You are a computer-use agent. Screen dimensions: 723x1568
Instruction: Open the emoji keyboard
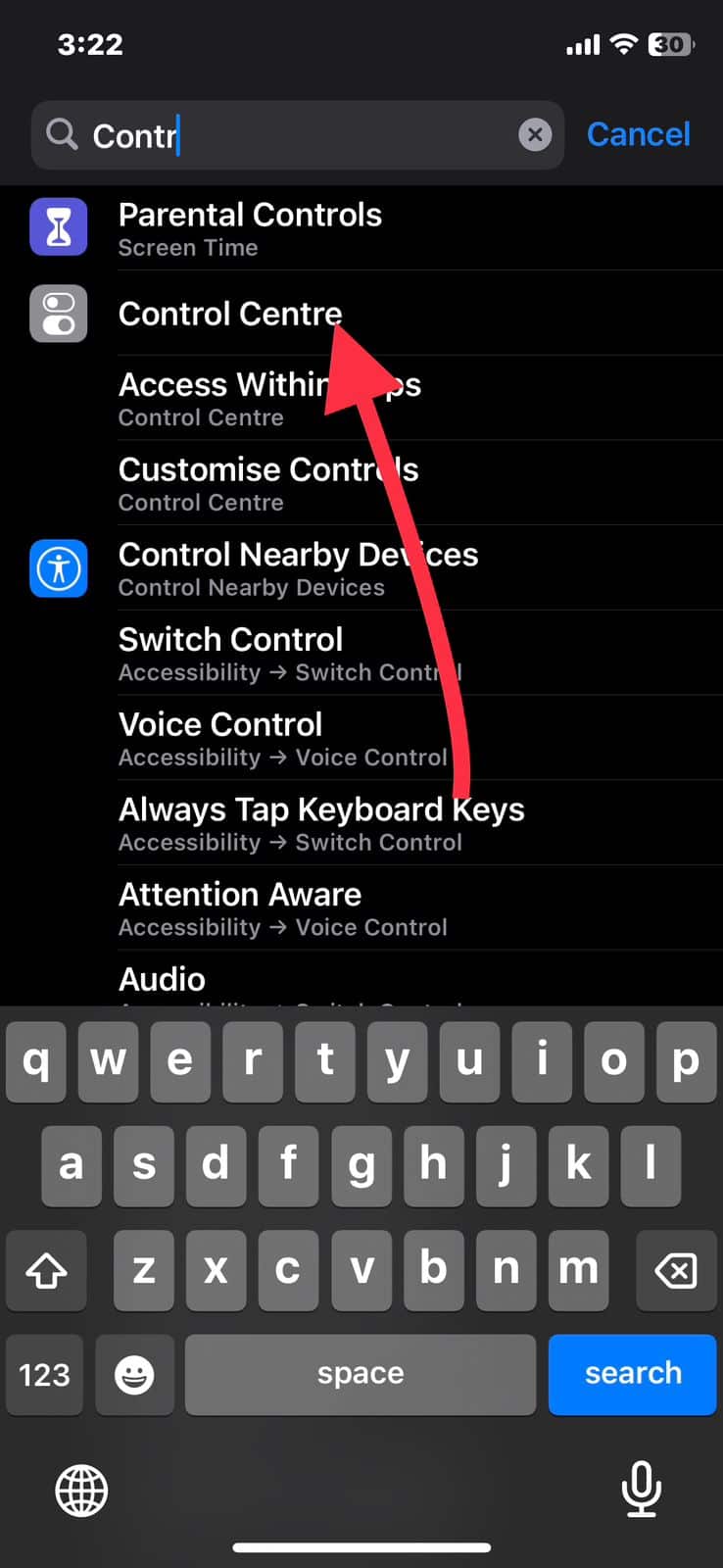point(134,1374)
